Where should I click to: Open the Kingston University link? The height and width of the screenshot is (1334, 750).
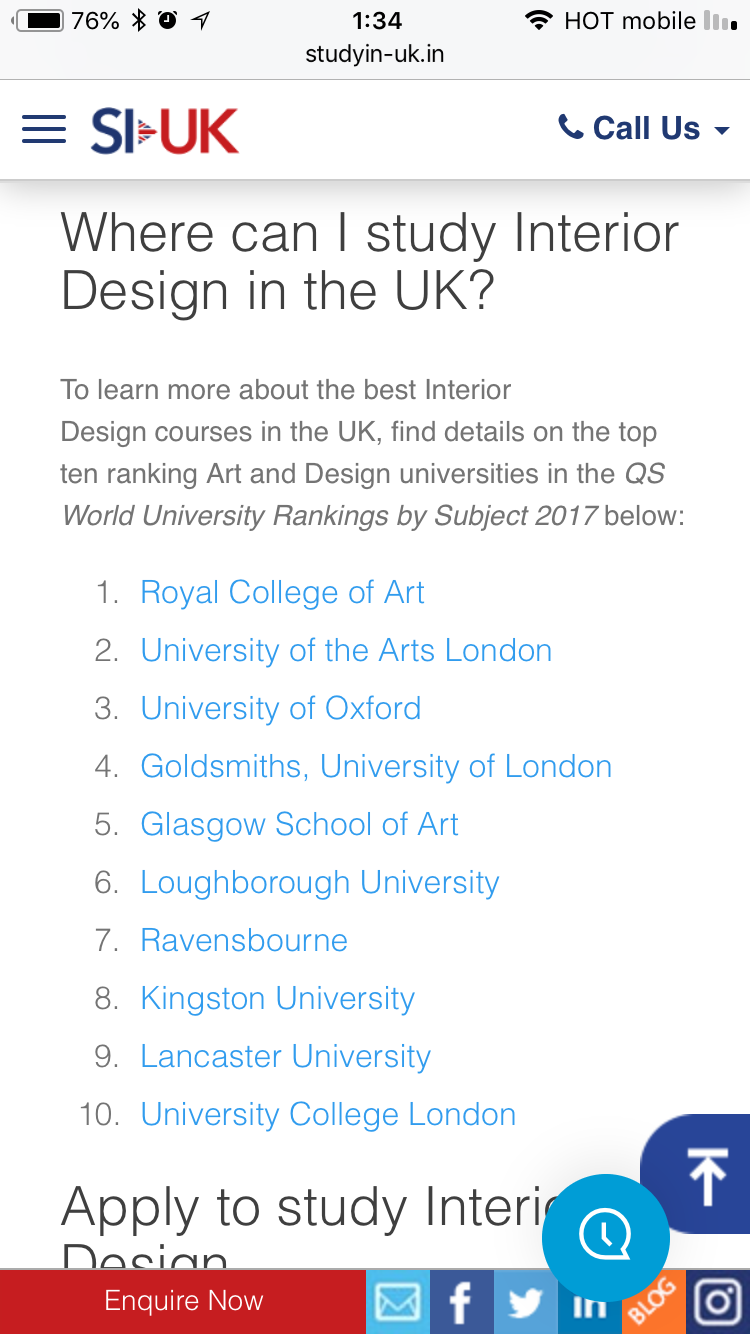coord(277,999)
